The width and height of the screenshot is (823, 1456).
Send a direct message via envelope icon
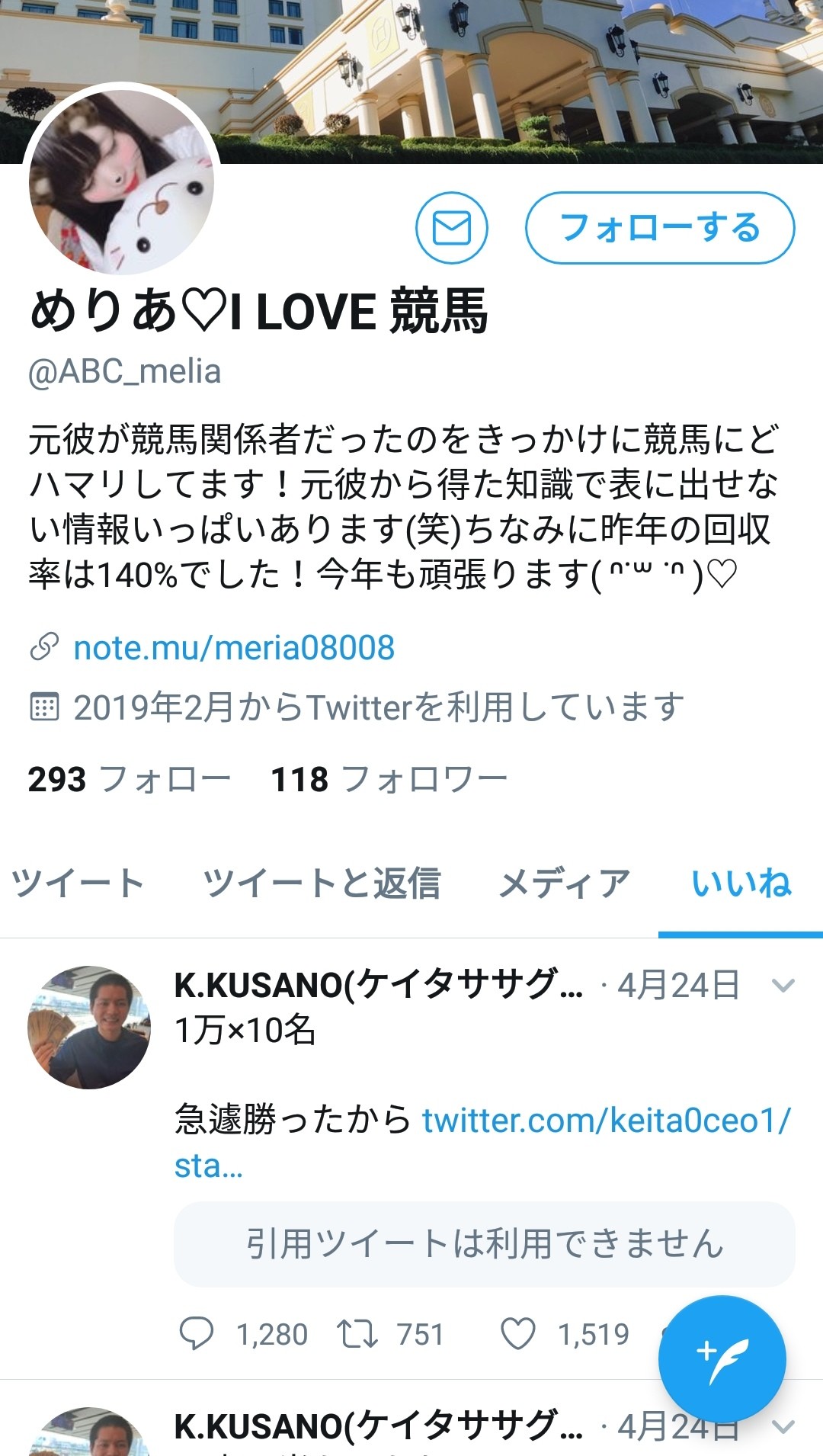(x=451, y=228)
